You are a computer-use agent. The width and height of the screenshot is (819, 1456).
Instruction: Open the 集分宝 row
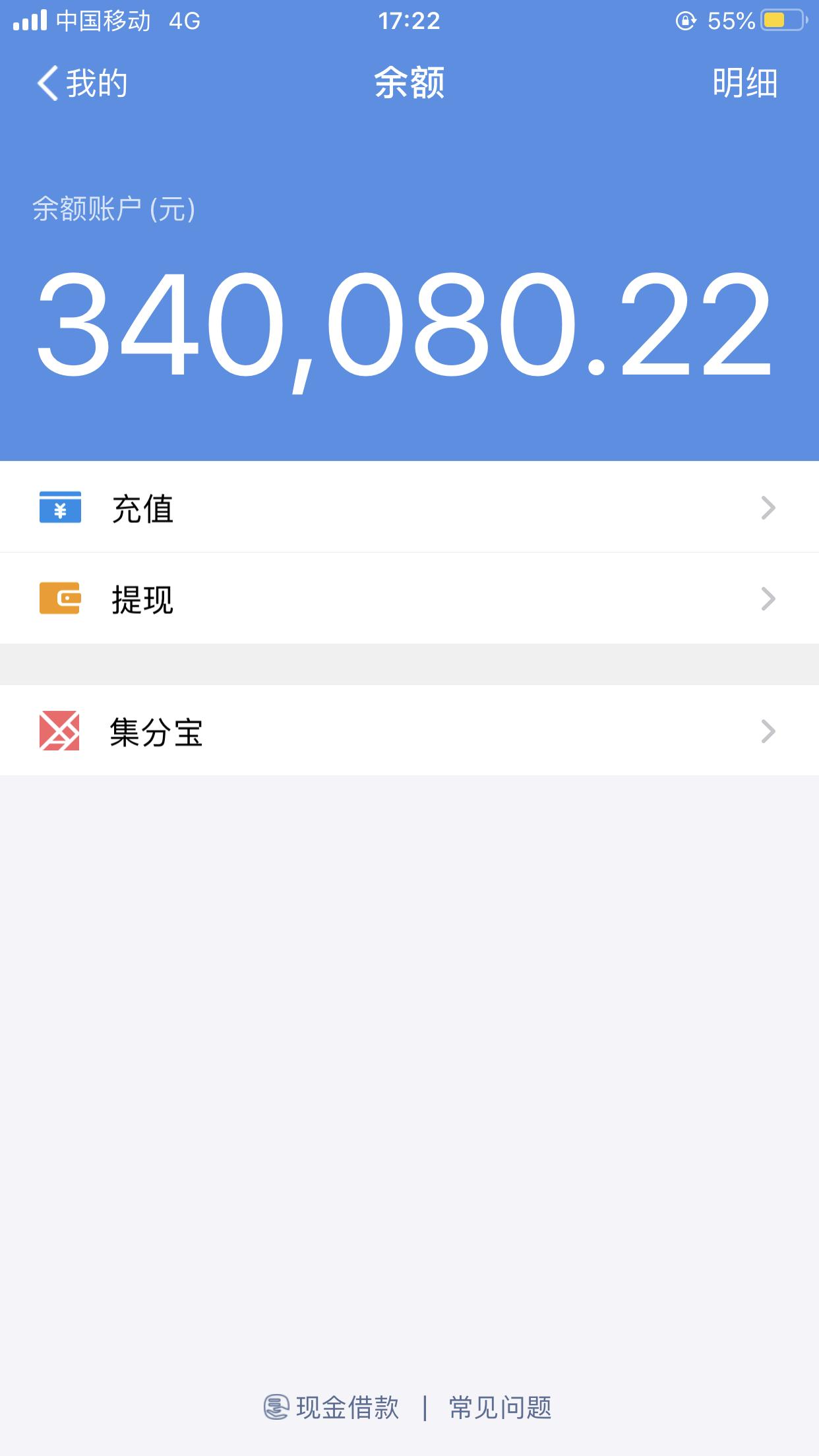(x=409, y=731)
